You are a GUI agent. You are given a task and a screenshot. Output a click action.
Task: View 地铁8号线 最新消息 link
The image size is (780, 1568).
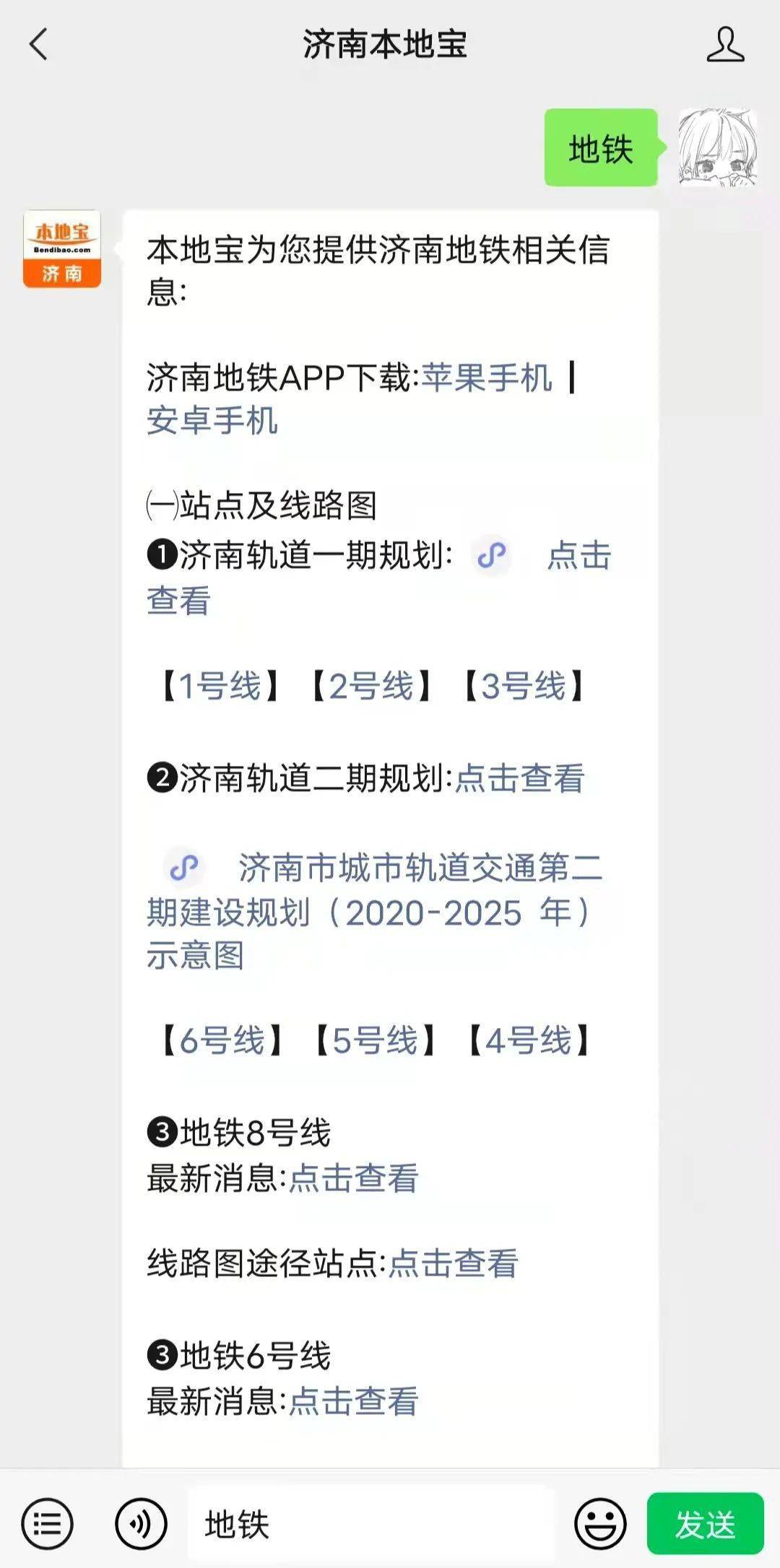point(353,1178)
